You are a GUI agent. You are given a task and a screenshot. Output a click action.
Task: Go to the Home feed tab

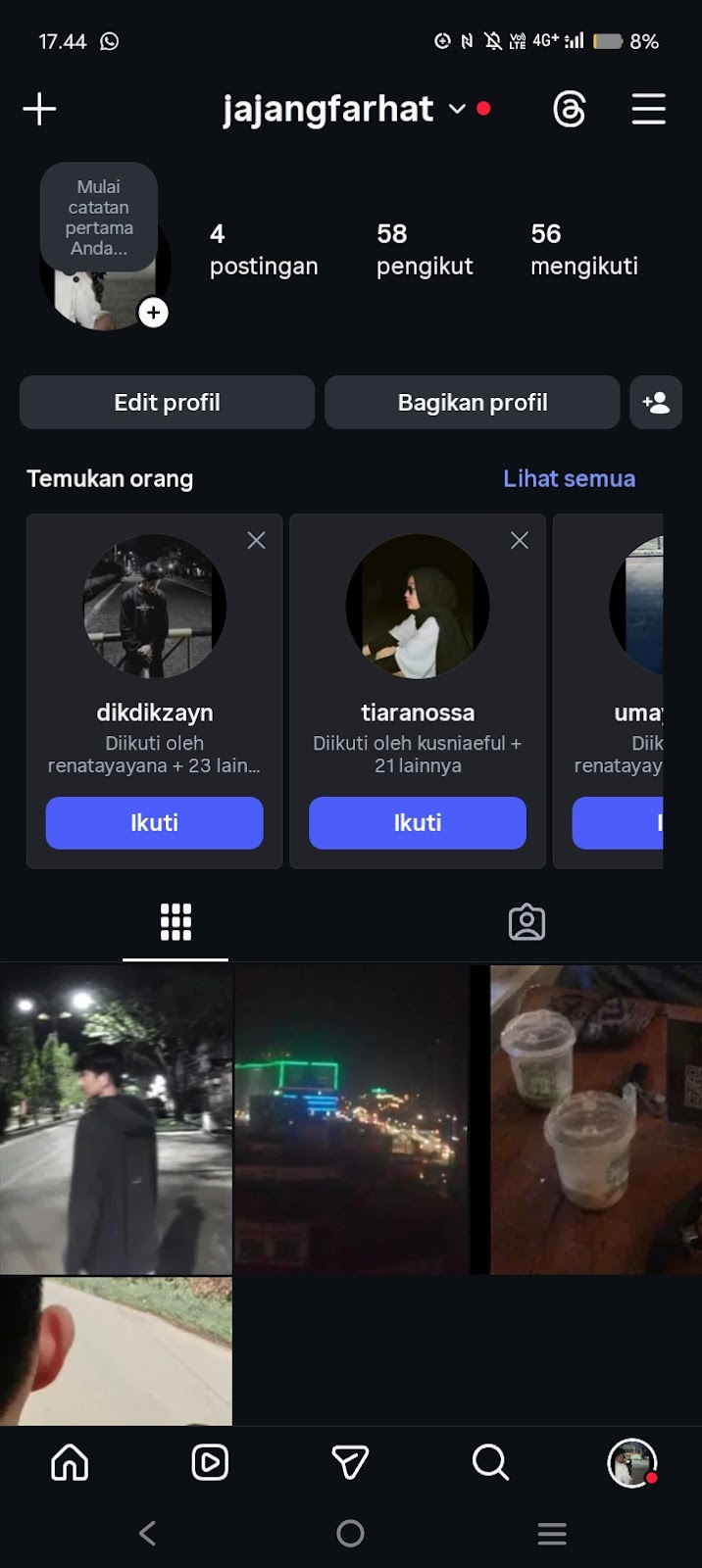pos(70,1462)
